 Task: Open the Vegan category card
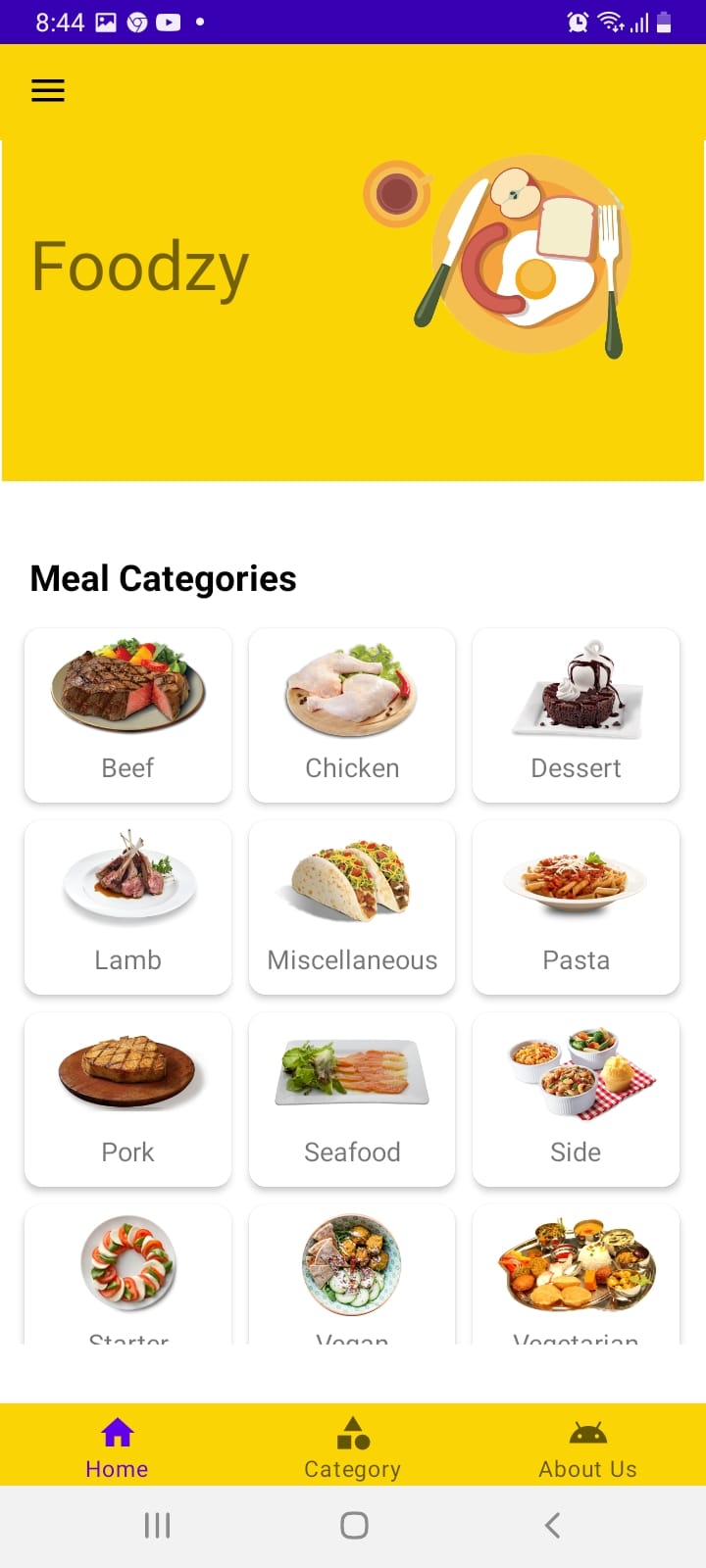click(x=352, y=1274)
